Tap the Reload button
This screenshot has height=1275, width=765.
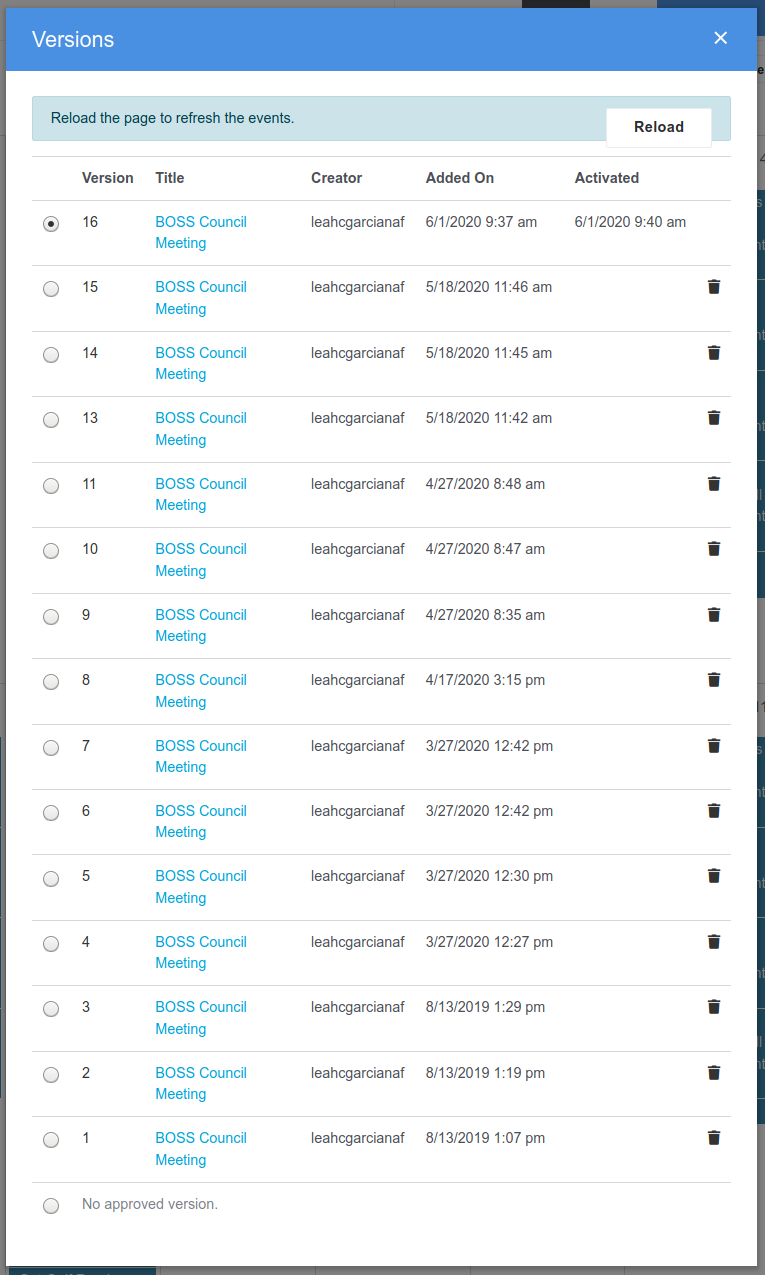tap(659, 127)
